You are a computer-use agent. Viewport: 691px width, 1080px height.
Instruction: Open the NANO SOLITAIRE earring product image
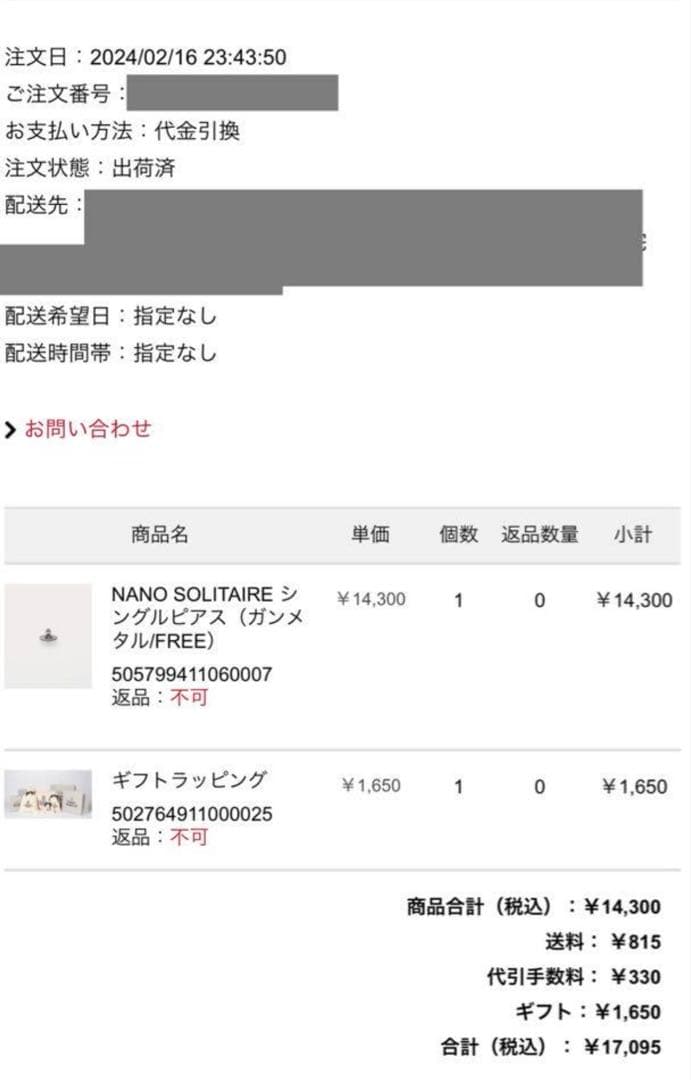click(x=48, y=636)
